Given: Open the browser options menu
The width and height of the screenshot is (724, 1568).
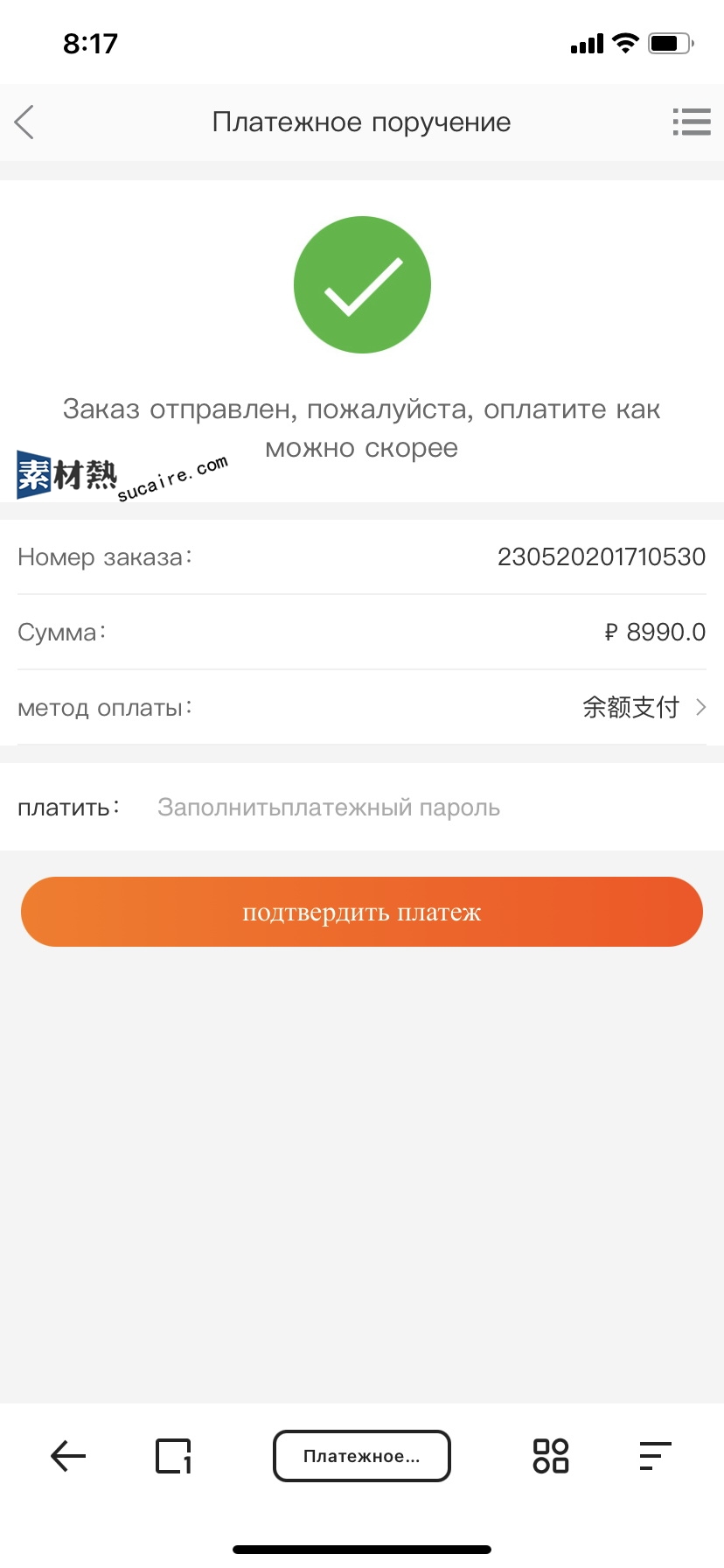Looking at the screenshot, I should click(x=655, y=1456).
